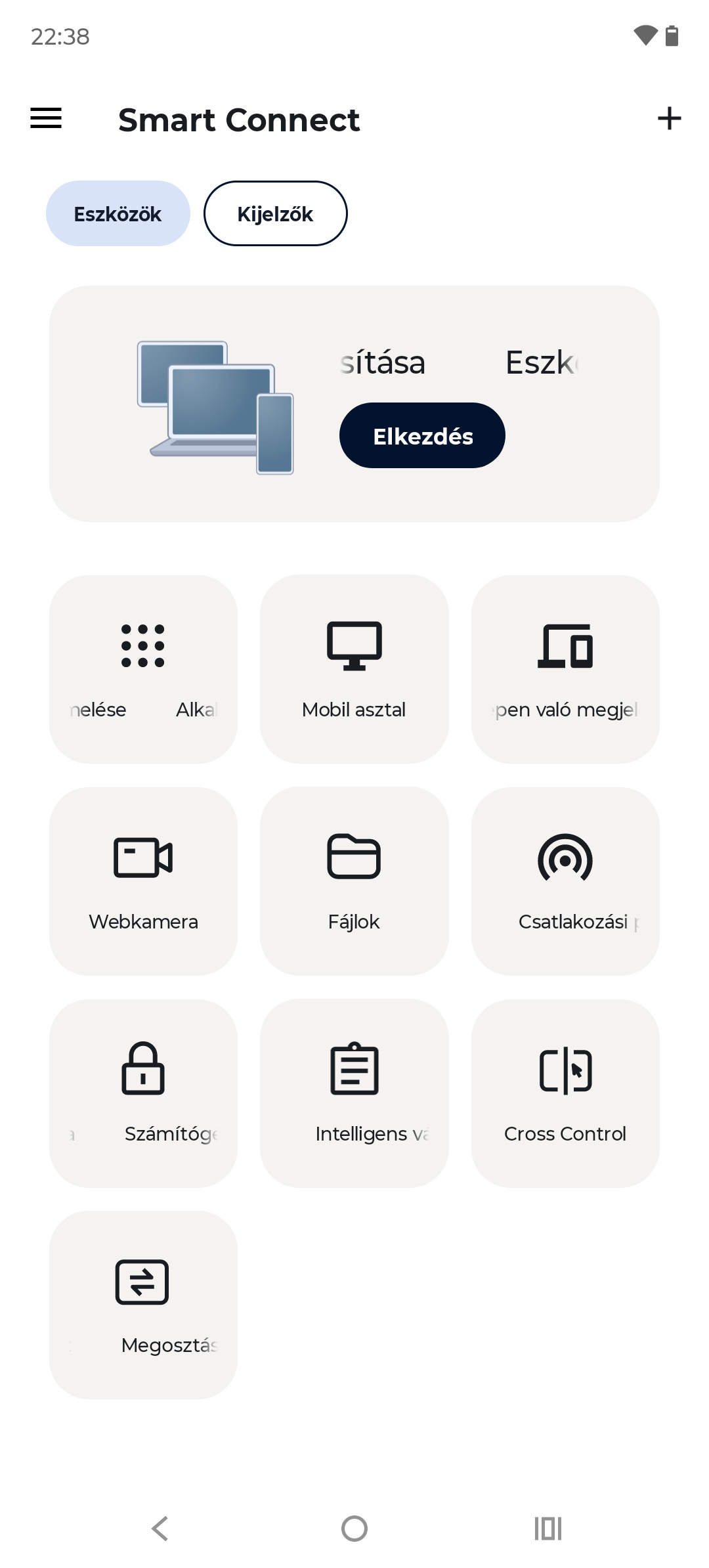Add a new device with plus icon
Image resolution: width=709 pixels, height=1568 pixels.
point(669,119)
